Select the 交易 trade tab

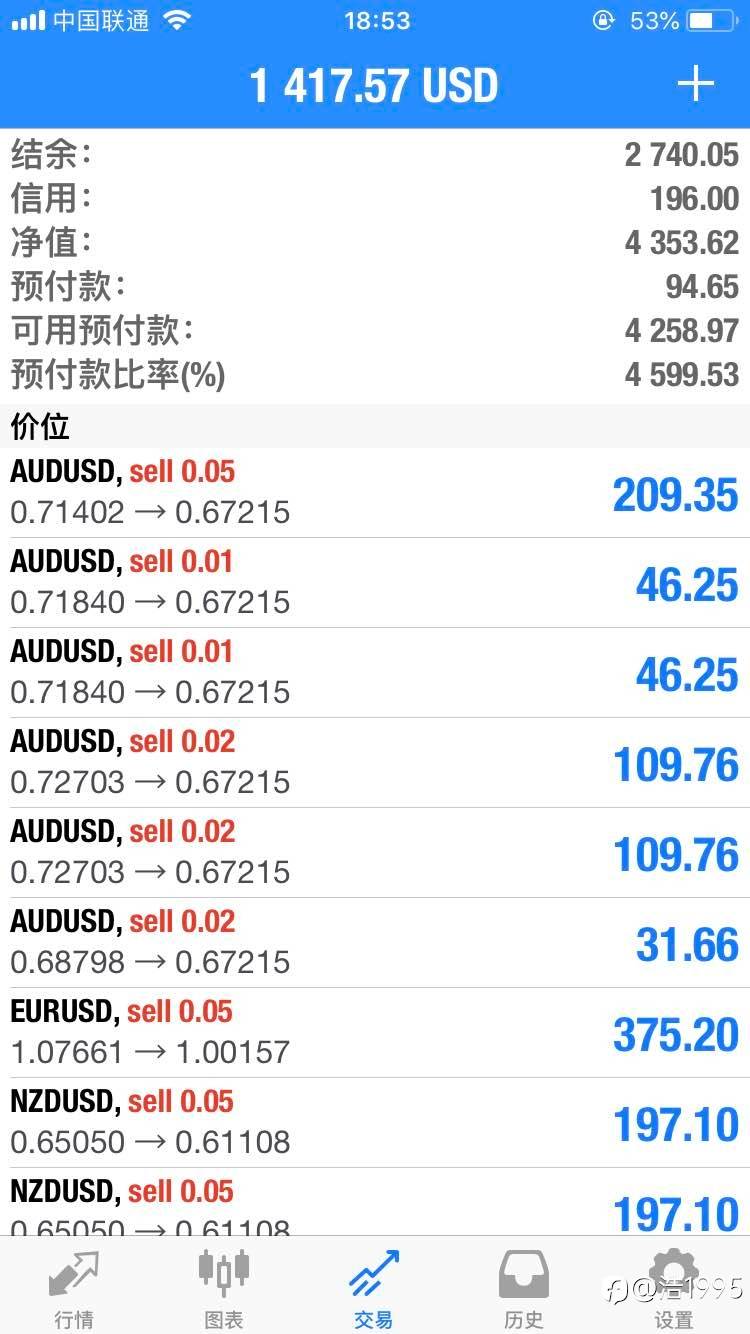pyautogui.click(x=374, y=1288)
